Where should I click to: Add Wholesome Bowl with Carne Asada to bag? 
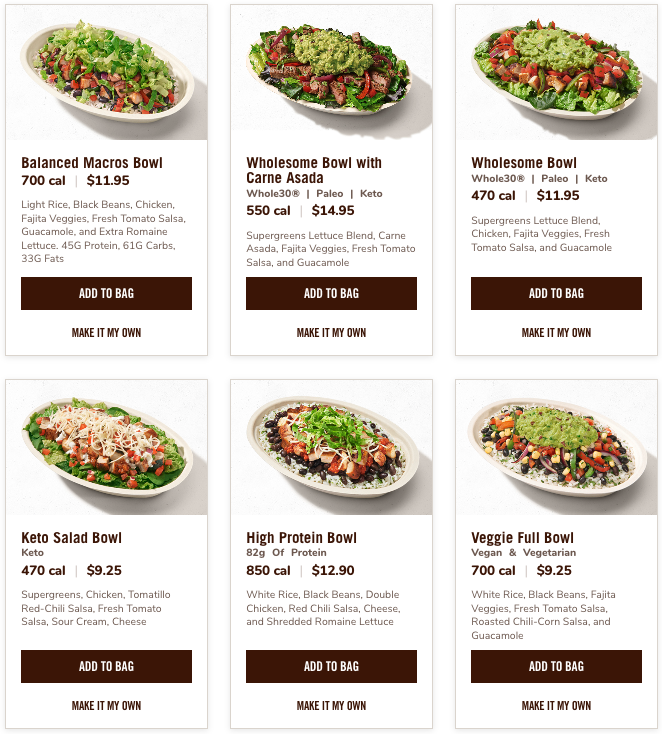(x=331, y=293)
